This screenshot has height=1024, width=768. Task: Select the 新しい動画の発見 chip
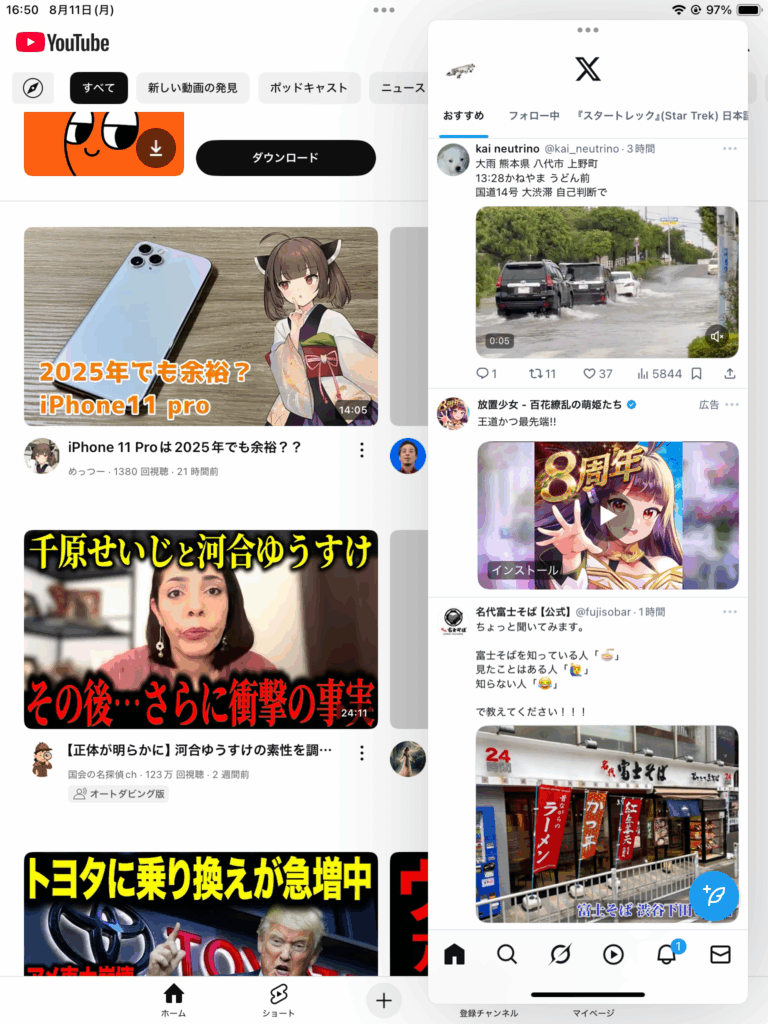tap(193, 88)
